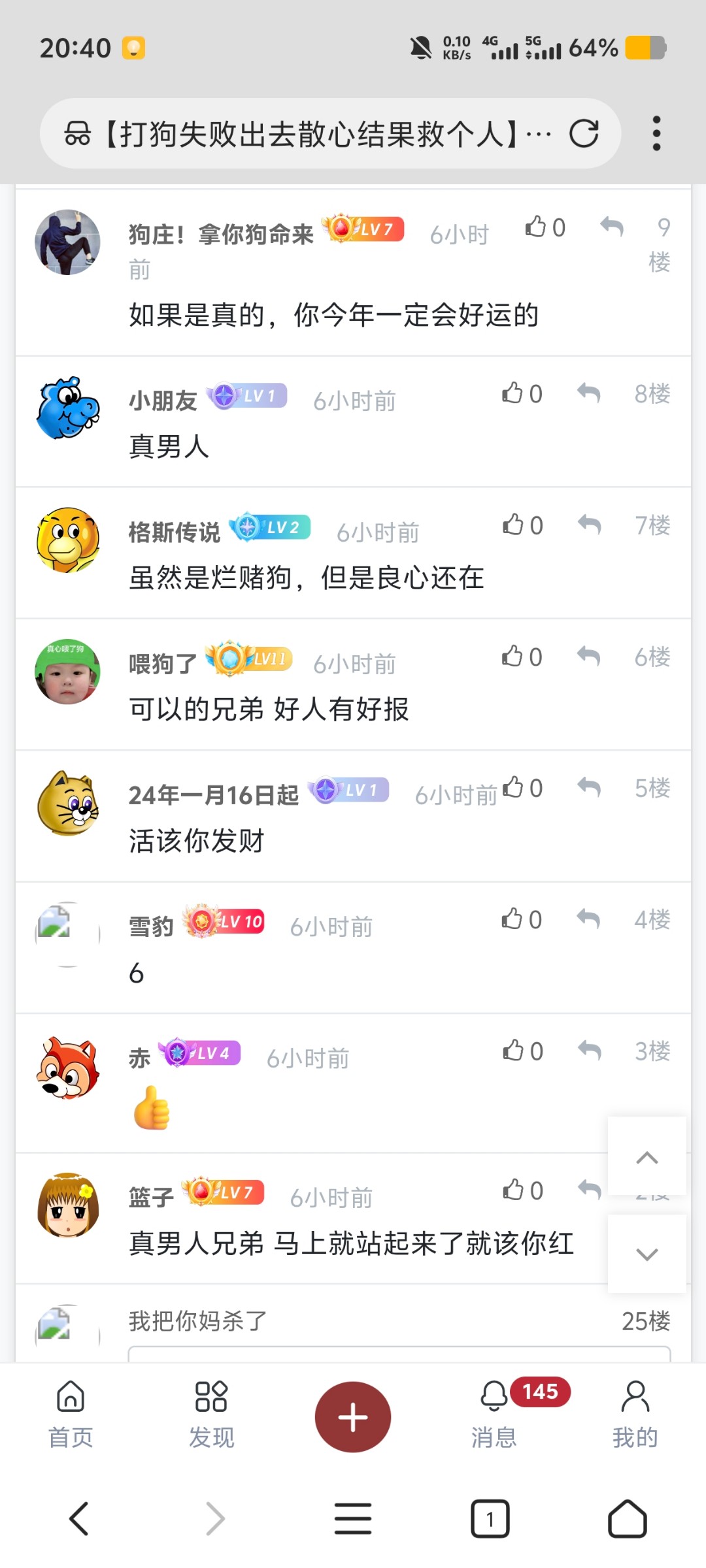Reload the page in the browser
706x1568 pixels.
coord(584,134)
